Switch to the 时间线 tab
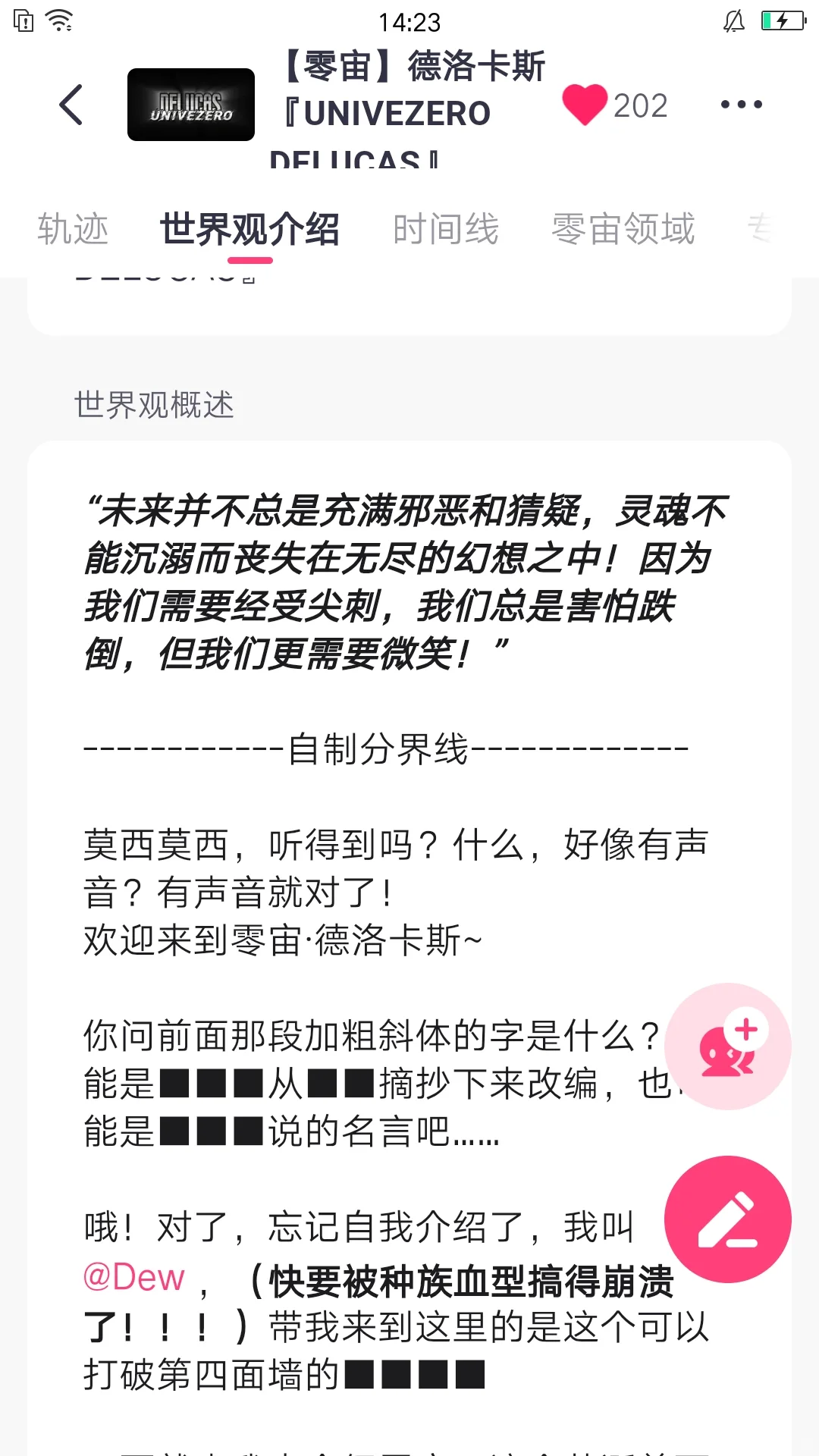The width and height of the screenshot is (819, 1456). (445, 229)
